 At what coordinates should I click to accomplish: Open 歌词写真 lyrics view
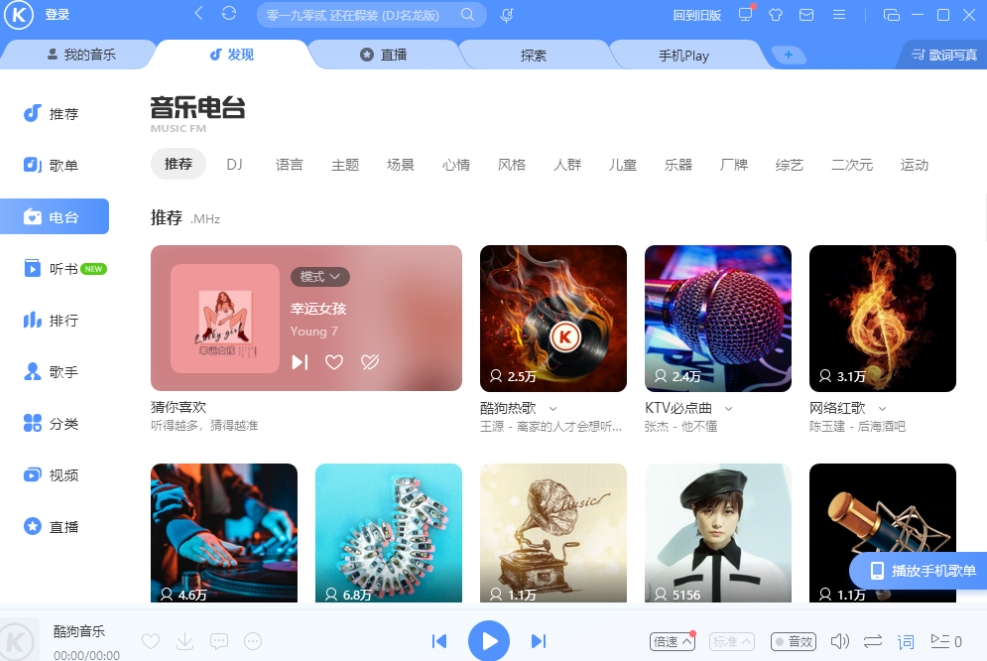(x=944, y=55)
